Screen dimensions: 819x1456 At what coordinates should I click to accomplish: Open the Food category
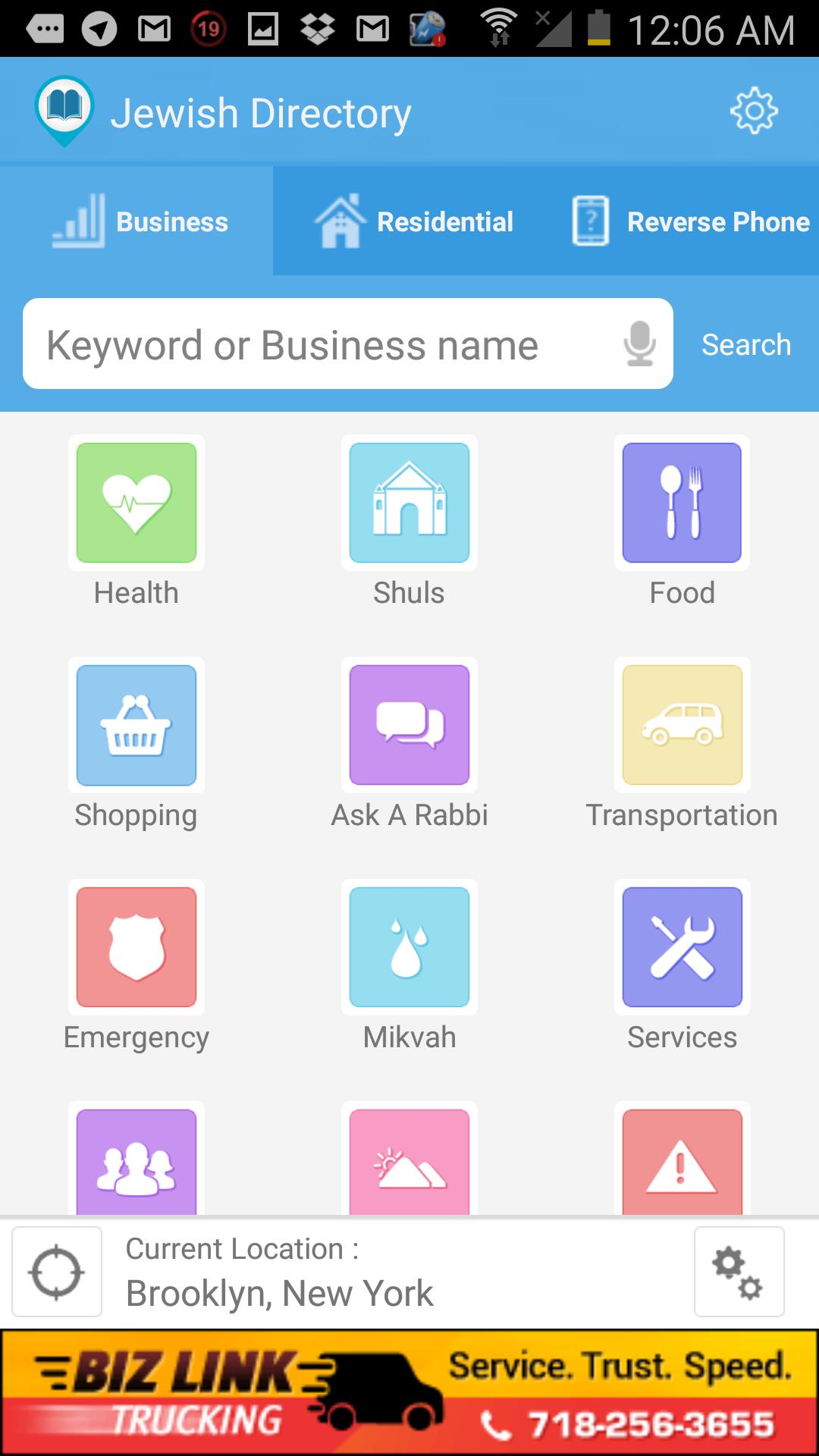click(x=681, y=503)
